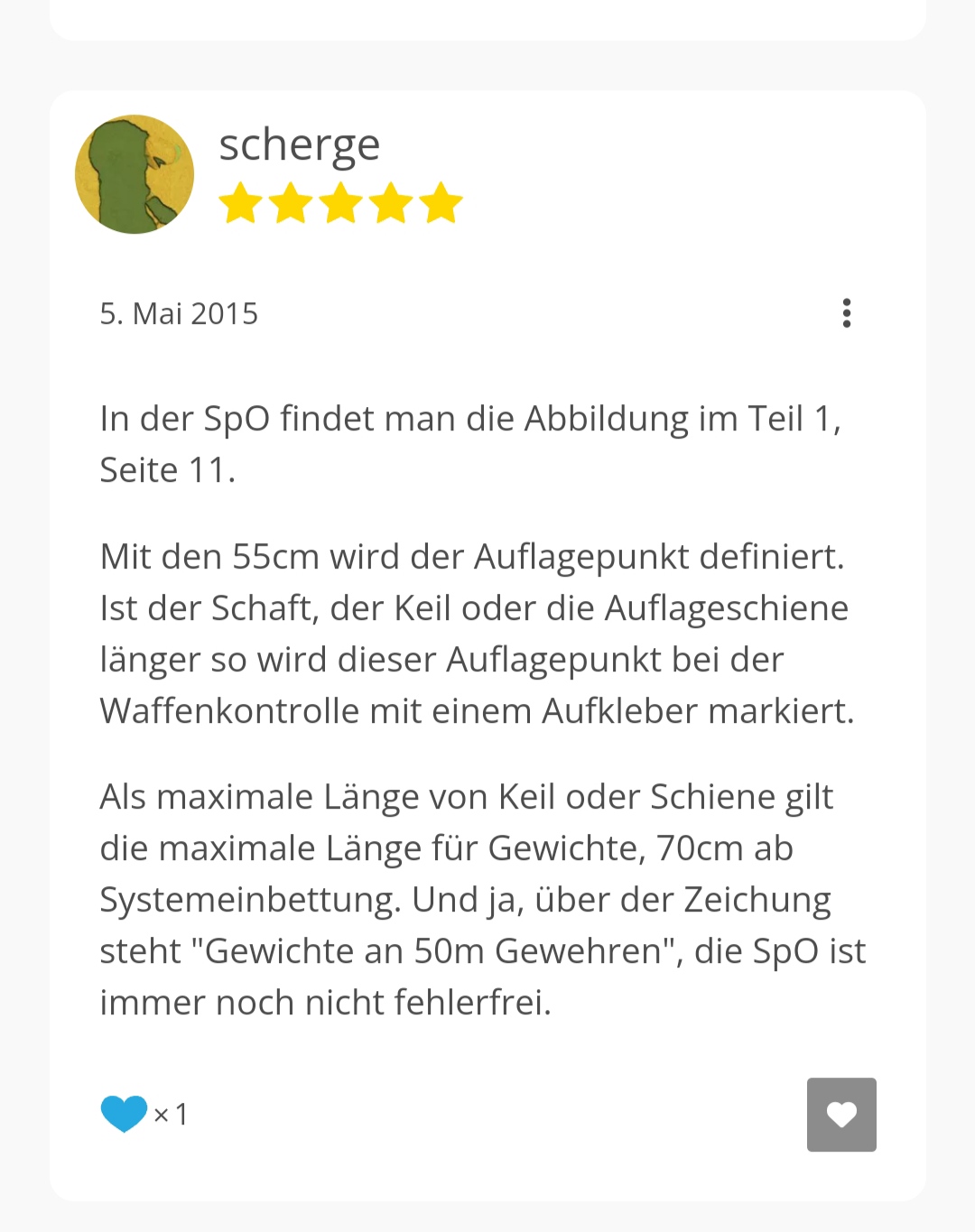
Task: Like scherge's post with the heart button
Action: pyautogui.click(x=841, y=1115)
